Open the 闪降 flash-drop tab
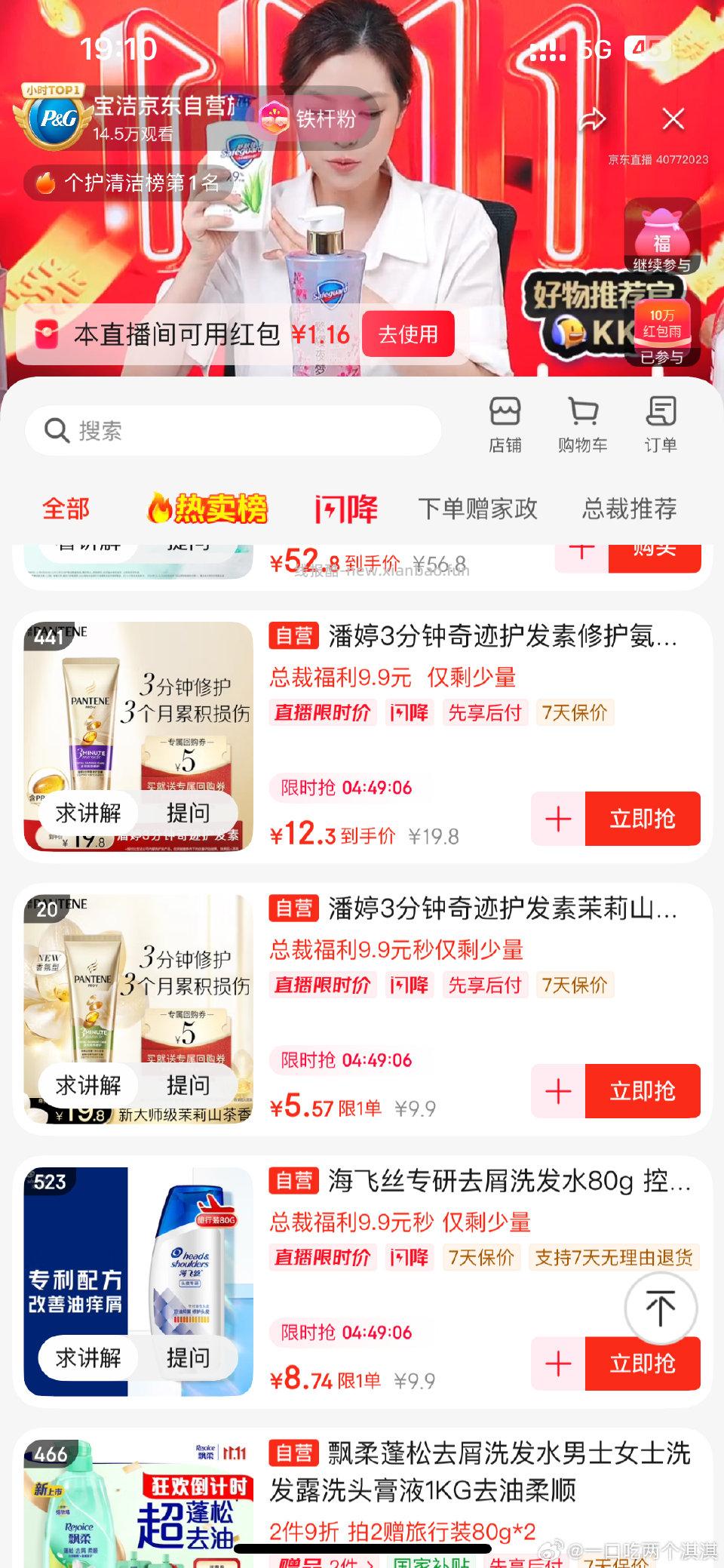The image size is (724, 1568). [x=345, y=508]
